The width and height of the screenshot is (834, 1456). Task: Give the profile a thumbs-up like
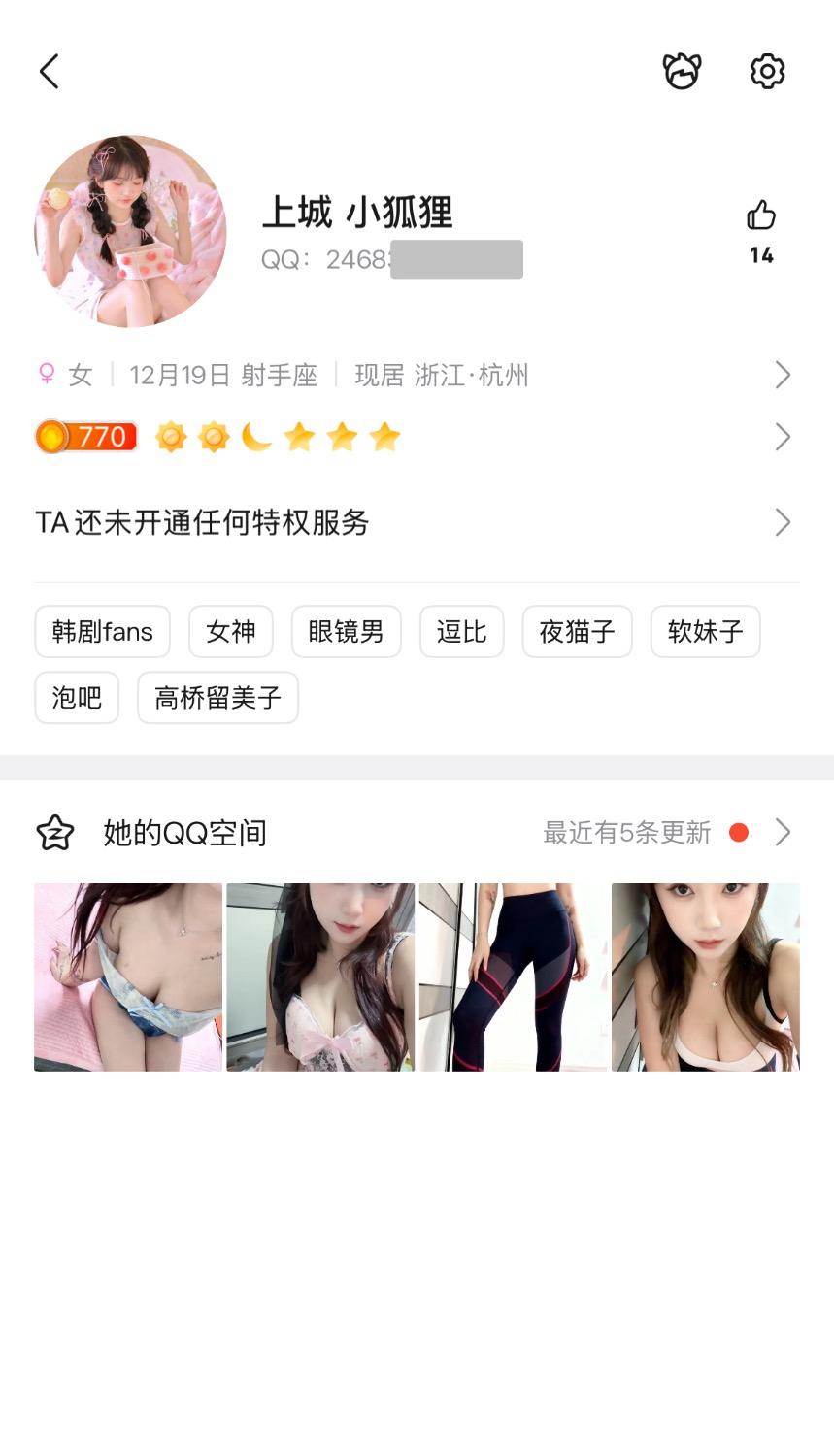tap(761, 215)
